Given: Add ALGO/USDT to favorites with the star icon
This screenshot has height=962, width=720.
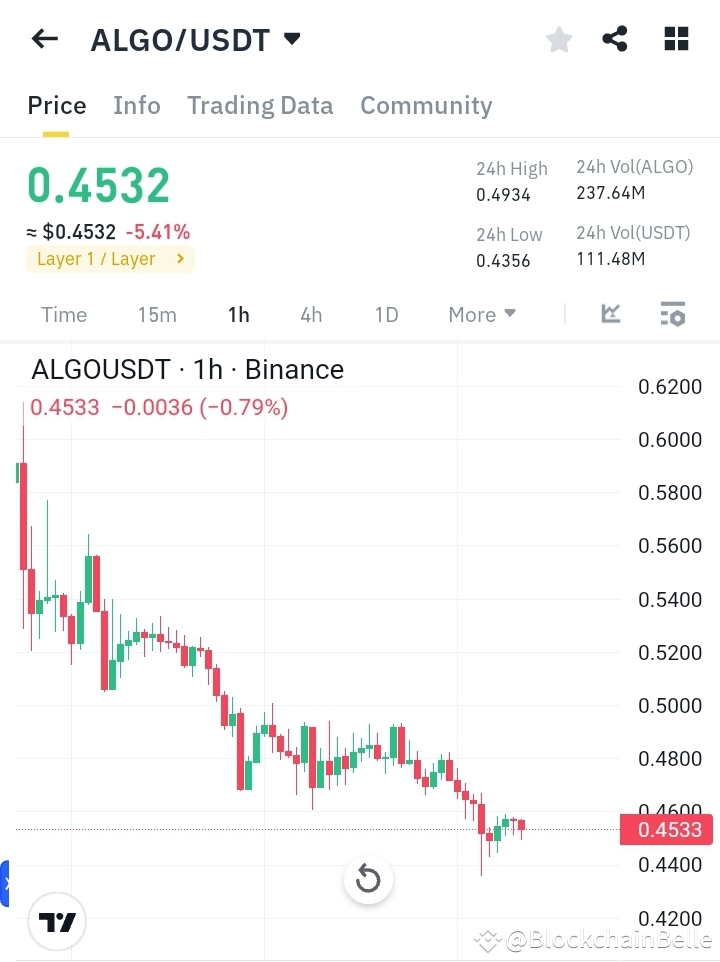Looking at the screenshot, I should point(558,39).
